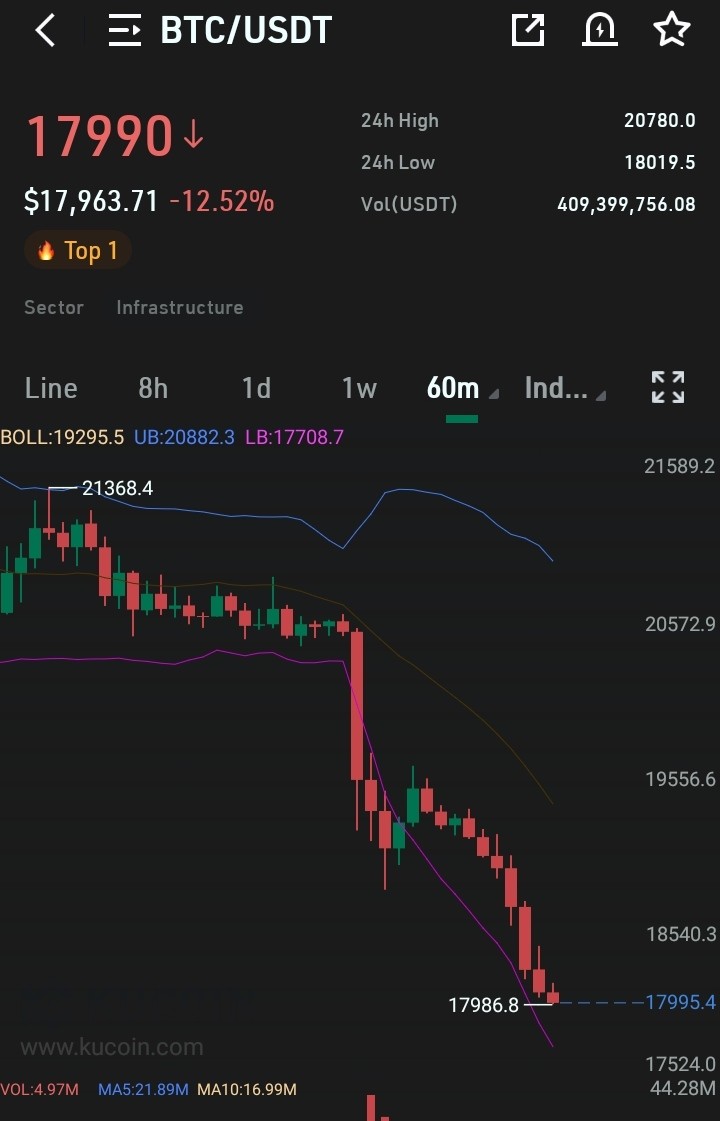Open the Top 1 hot ranking badge
The height and width of the screenshot is (1121, 720).
(x=78, y=250)
